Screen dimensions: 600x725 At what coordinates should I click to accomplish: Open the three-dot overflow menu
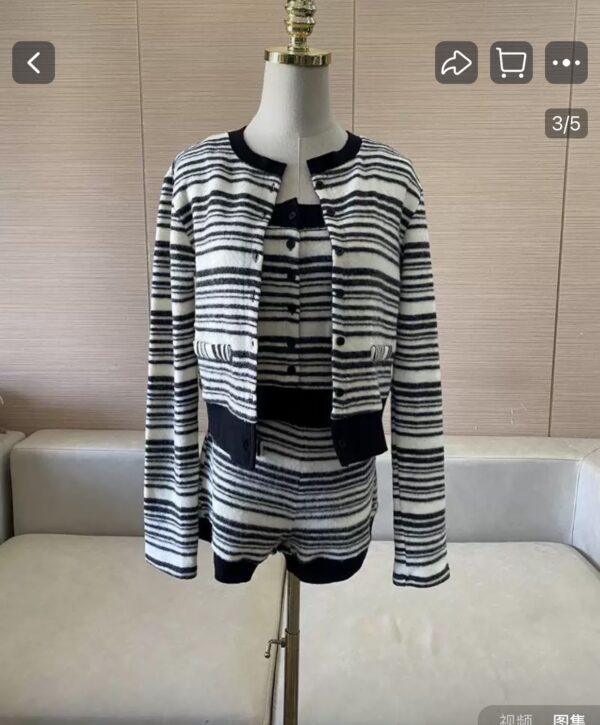tap(566, 63)
